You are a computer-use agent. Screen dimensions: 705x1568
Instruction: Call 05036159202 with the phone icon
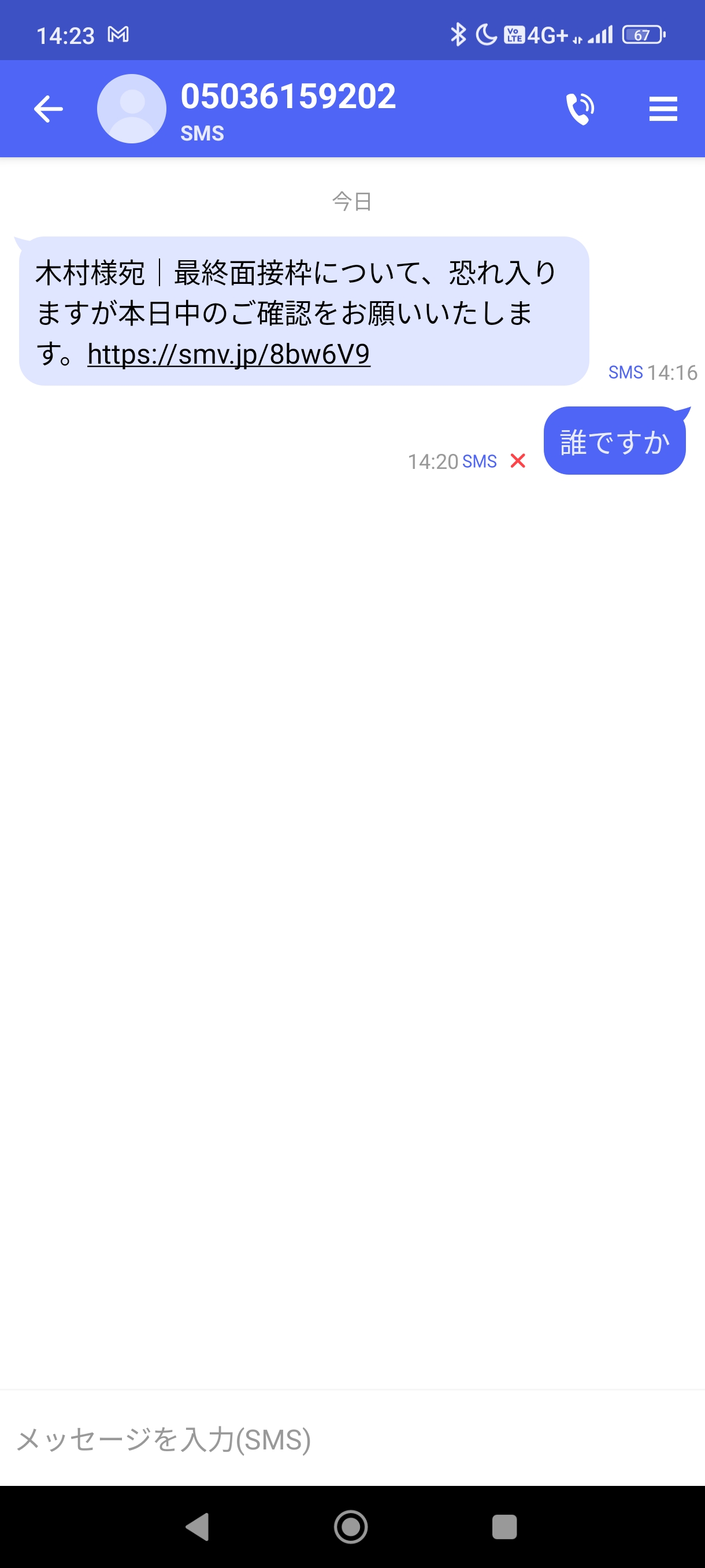pyautogui.click(x=580, y=109)
